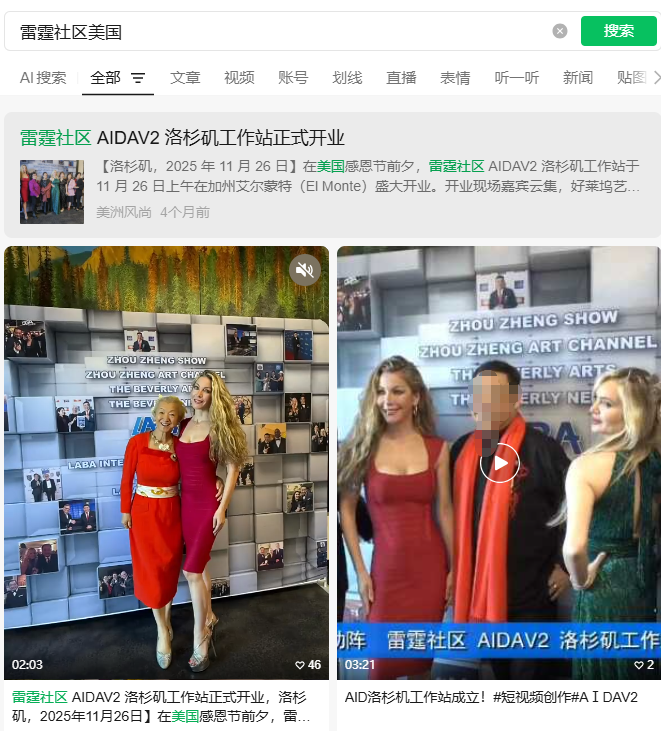Screen dimensions: 661x731
Task: Play the 03:21 video AID洛杉矶工作站成立
Action: pyautogui.click(x=499, y=463)
